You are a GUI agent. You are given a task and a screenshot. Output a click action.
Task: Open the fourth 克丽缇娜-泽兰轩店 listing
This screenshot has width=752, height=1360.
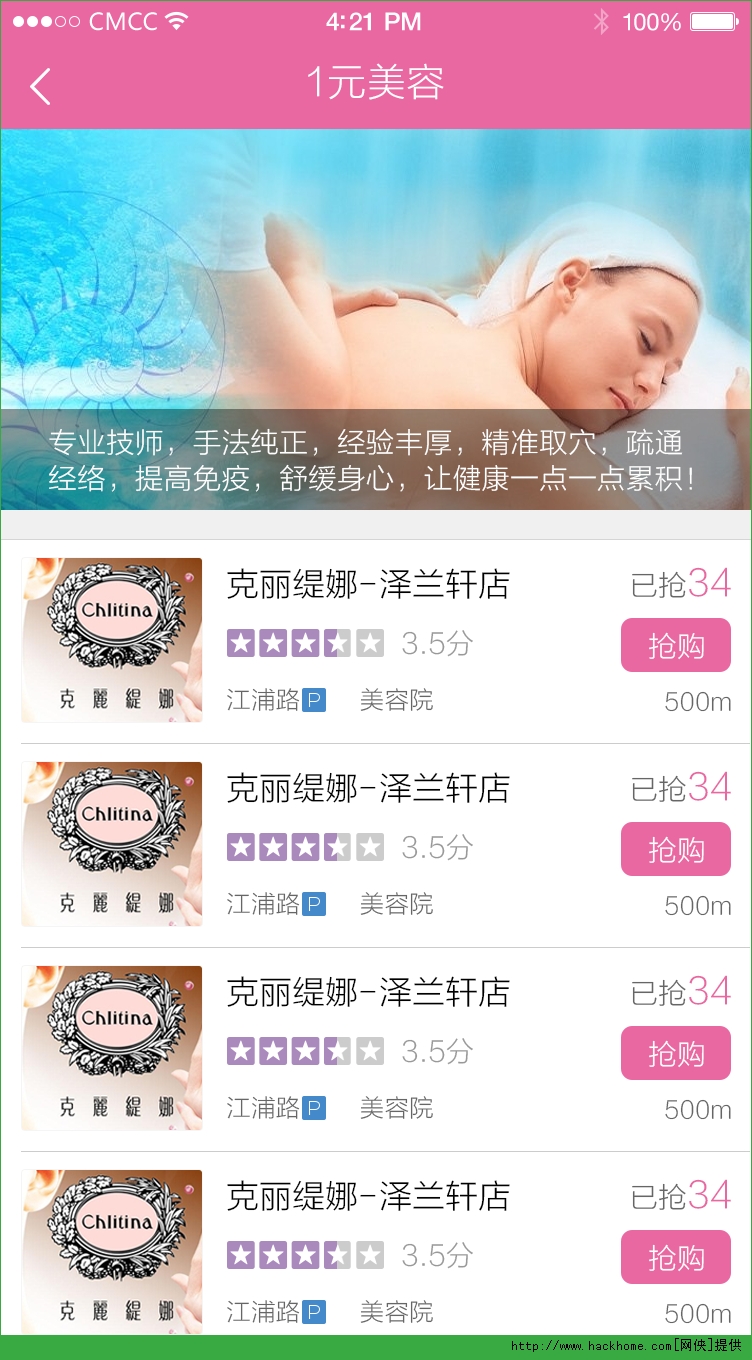(x=368, y=1197)
